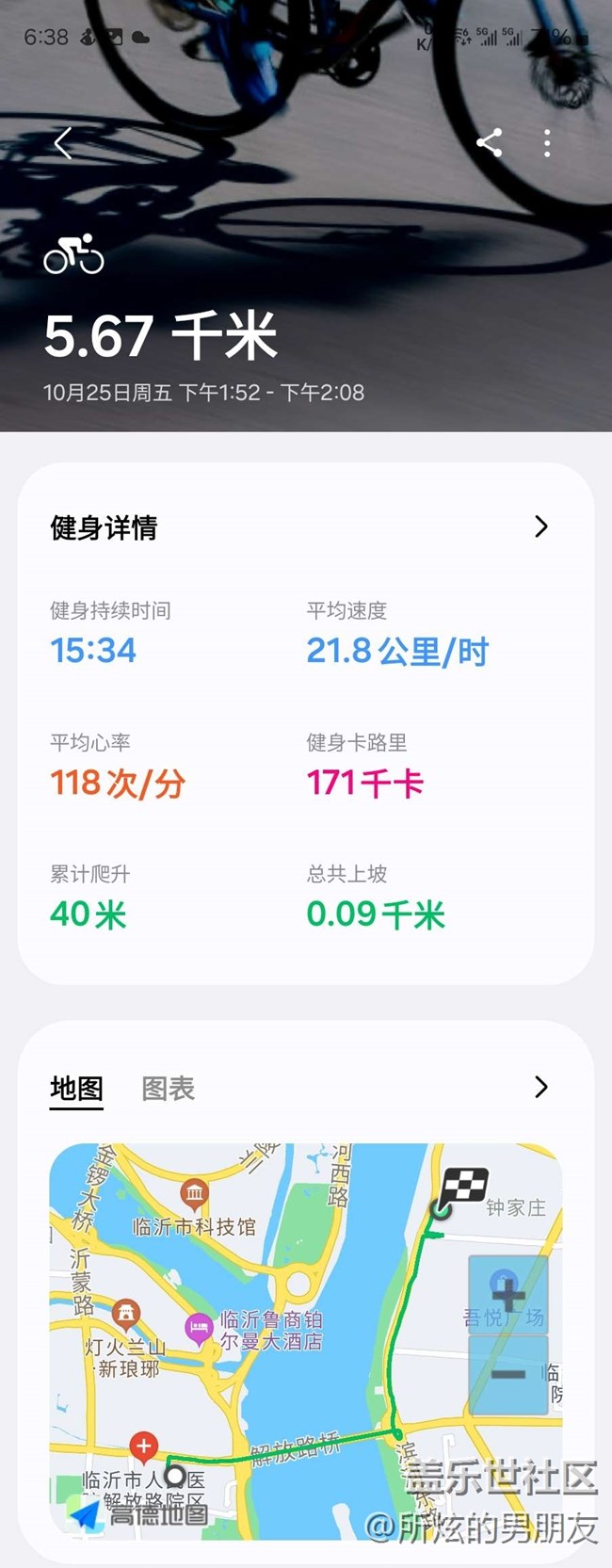Zoom out on the route map

[x=507, y=1375]
